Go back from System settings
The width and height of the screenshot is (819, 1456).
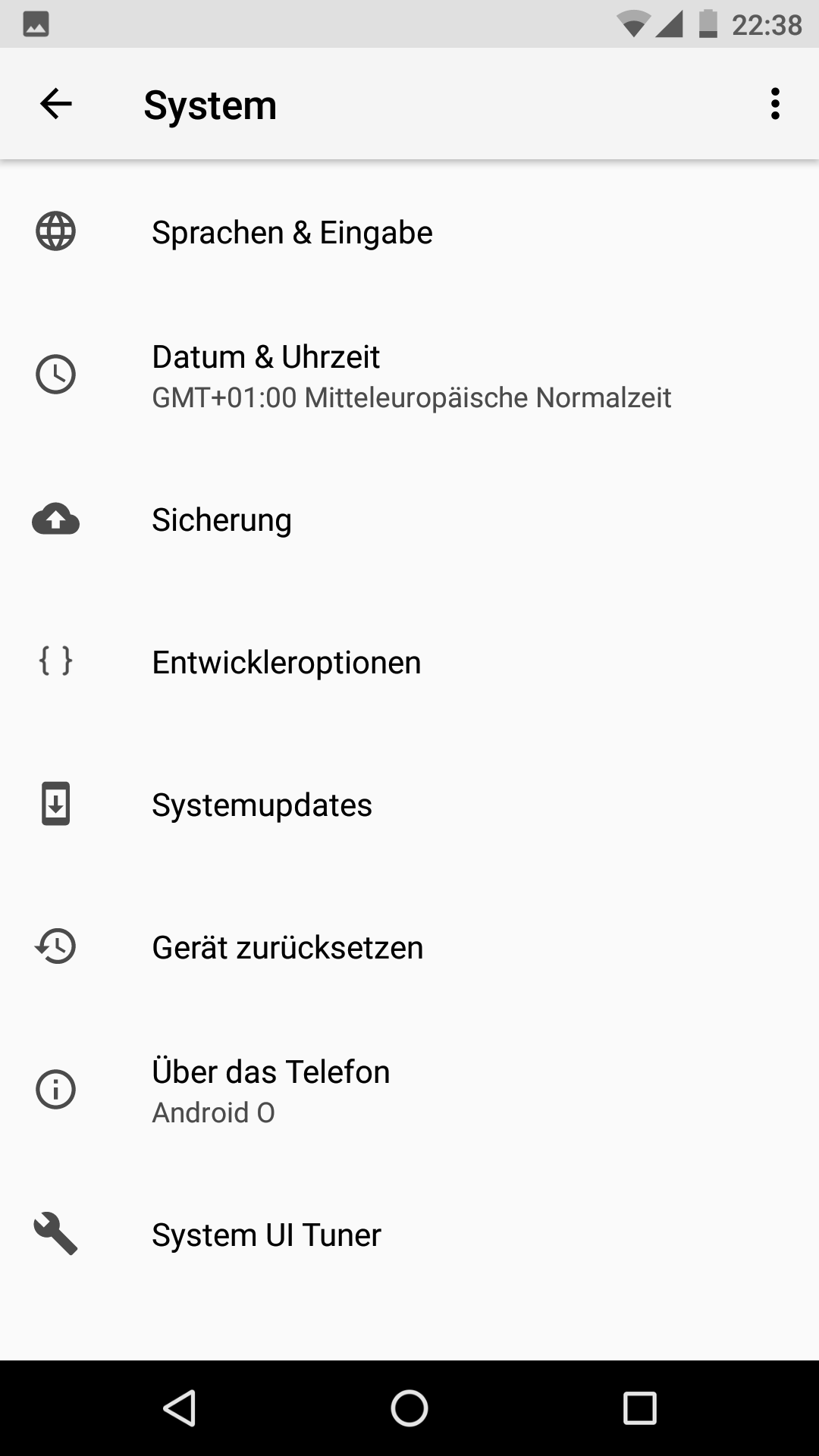pyautogui.click(x=56, y=104)
